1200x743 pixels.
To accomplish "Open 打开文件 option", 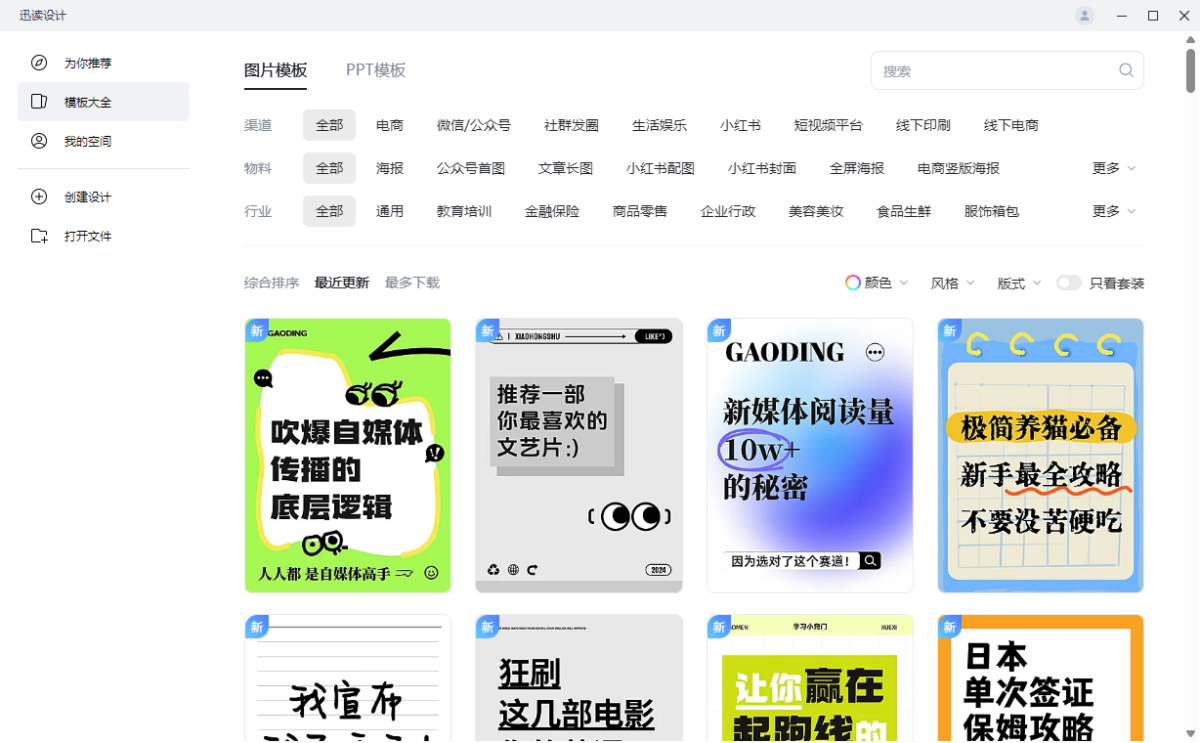I will point(88,236).
